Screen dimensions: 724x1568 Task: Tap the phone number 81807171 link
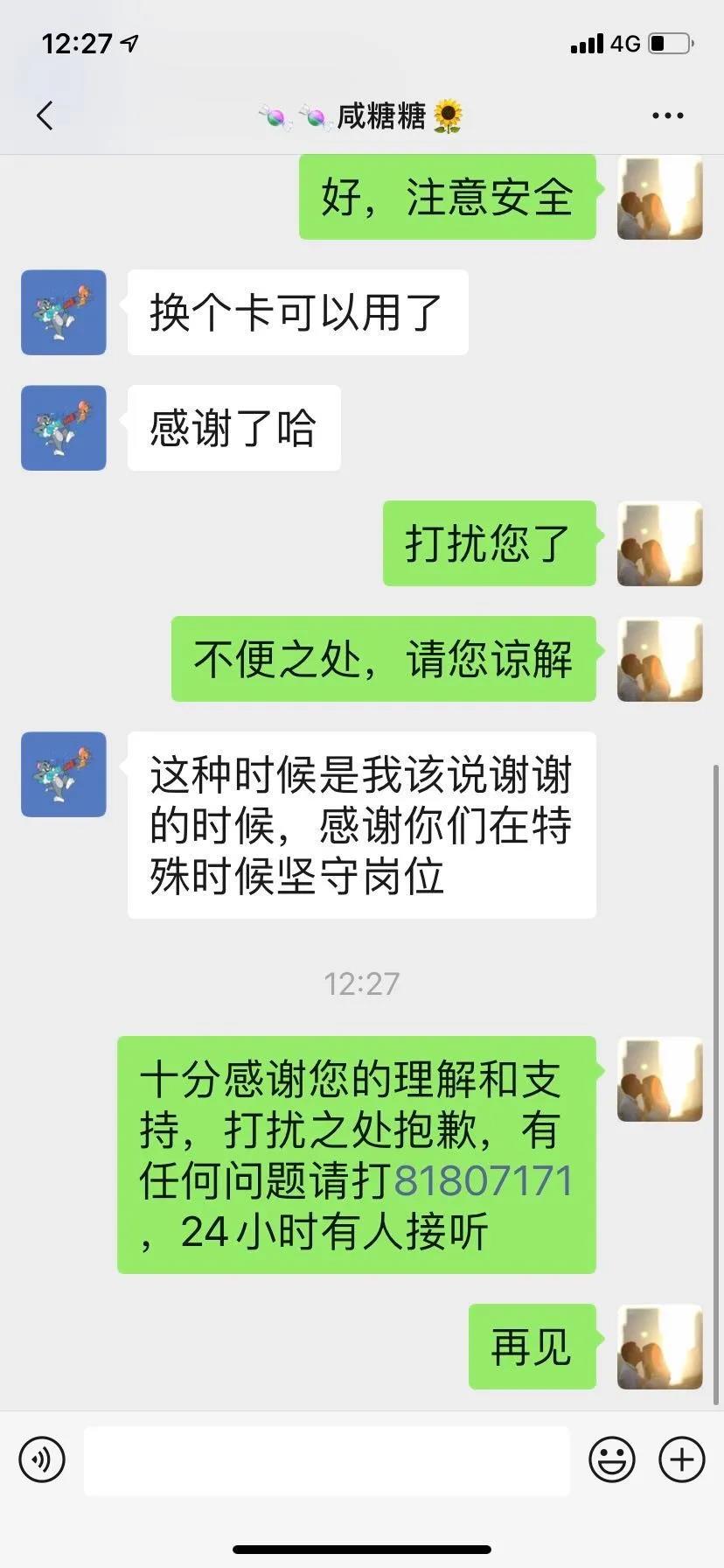coord(483,1181)
